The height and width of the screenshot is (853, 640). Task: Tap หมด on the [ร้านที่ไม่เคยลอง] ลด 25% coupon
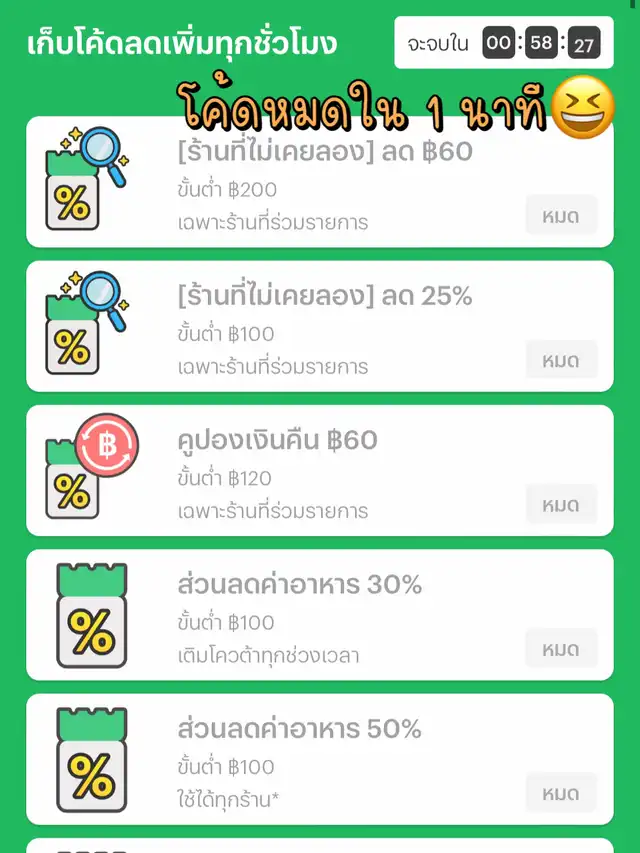click(x=561, y=360)
